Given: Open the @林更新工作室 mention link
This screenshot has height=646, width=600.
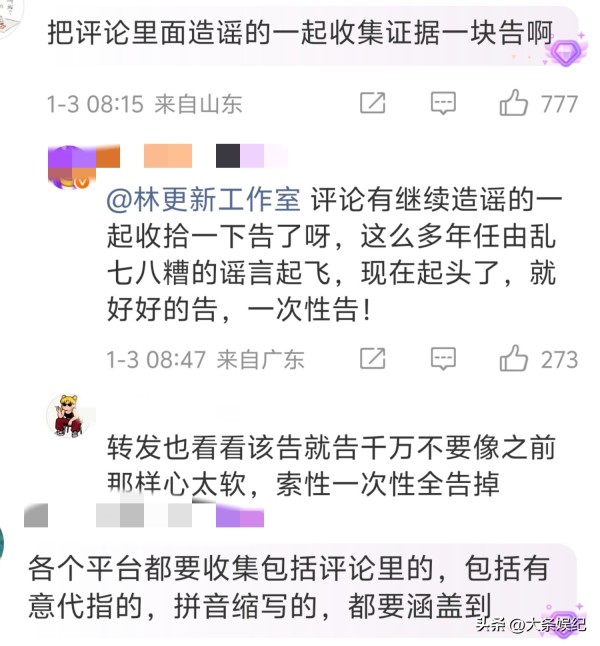Looking at the screenshot, I should pyautogui.click(x=204, y=198).
